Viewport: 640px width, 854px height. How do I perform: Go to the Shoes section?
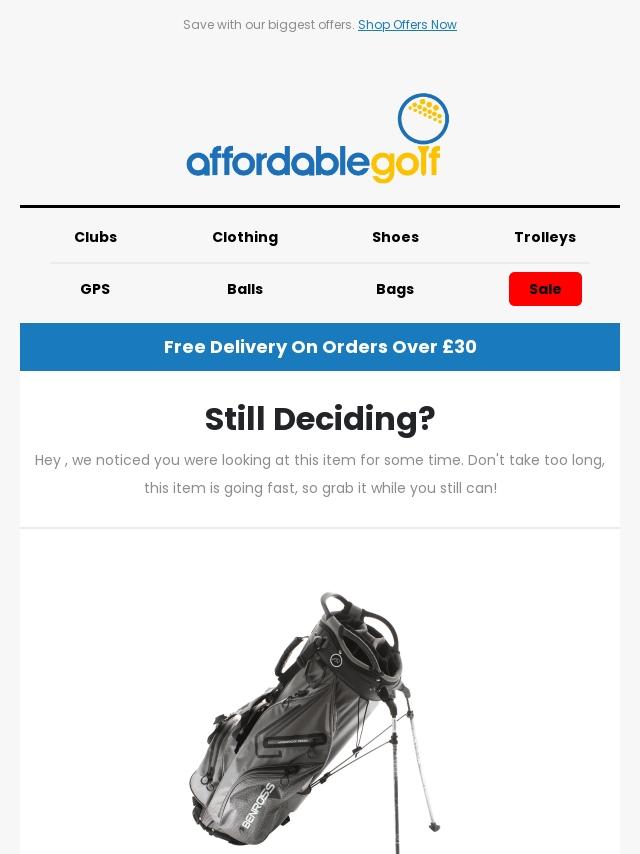pyautogui.click(x=395, y=237)
